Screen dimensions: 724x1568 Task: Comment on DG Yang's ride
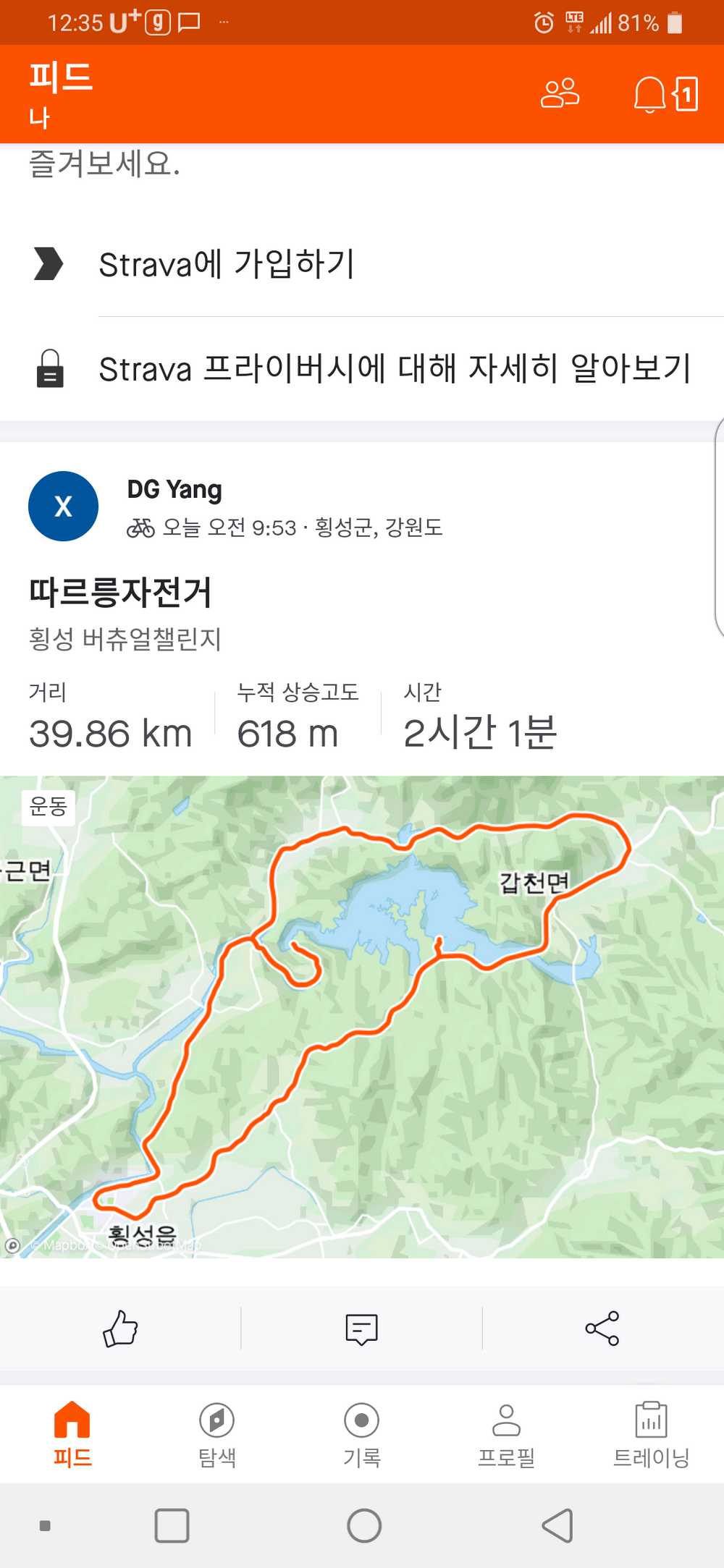pyautogui.click(x=361, y=1328)
